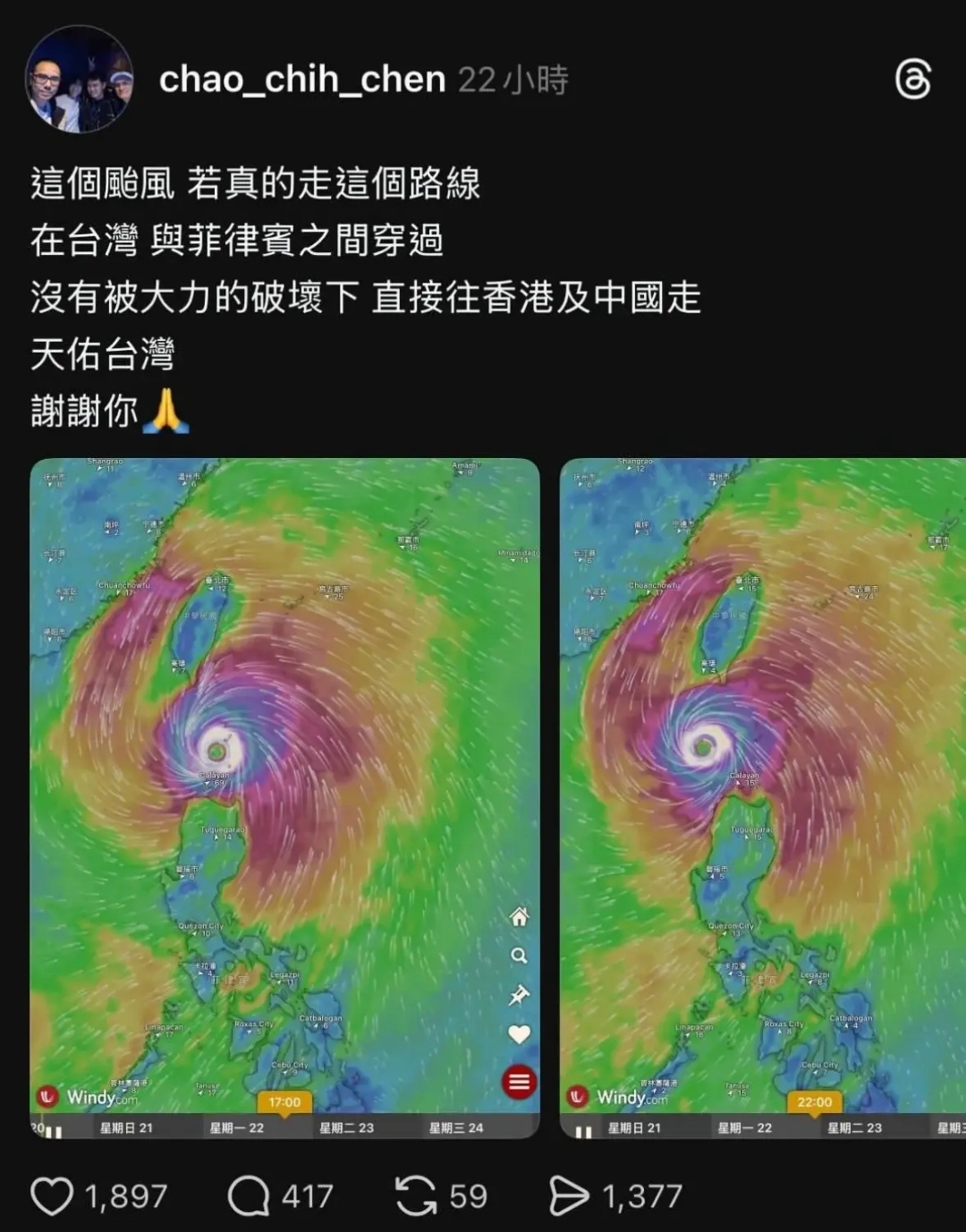Image resolution: width=966 pixels, height=1232 pixels.
Task: Like this typhoon post
Action: pos(52,1195)
